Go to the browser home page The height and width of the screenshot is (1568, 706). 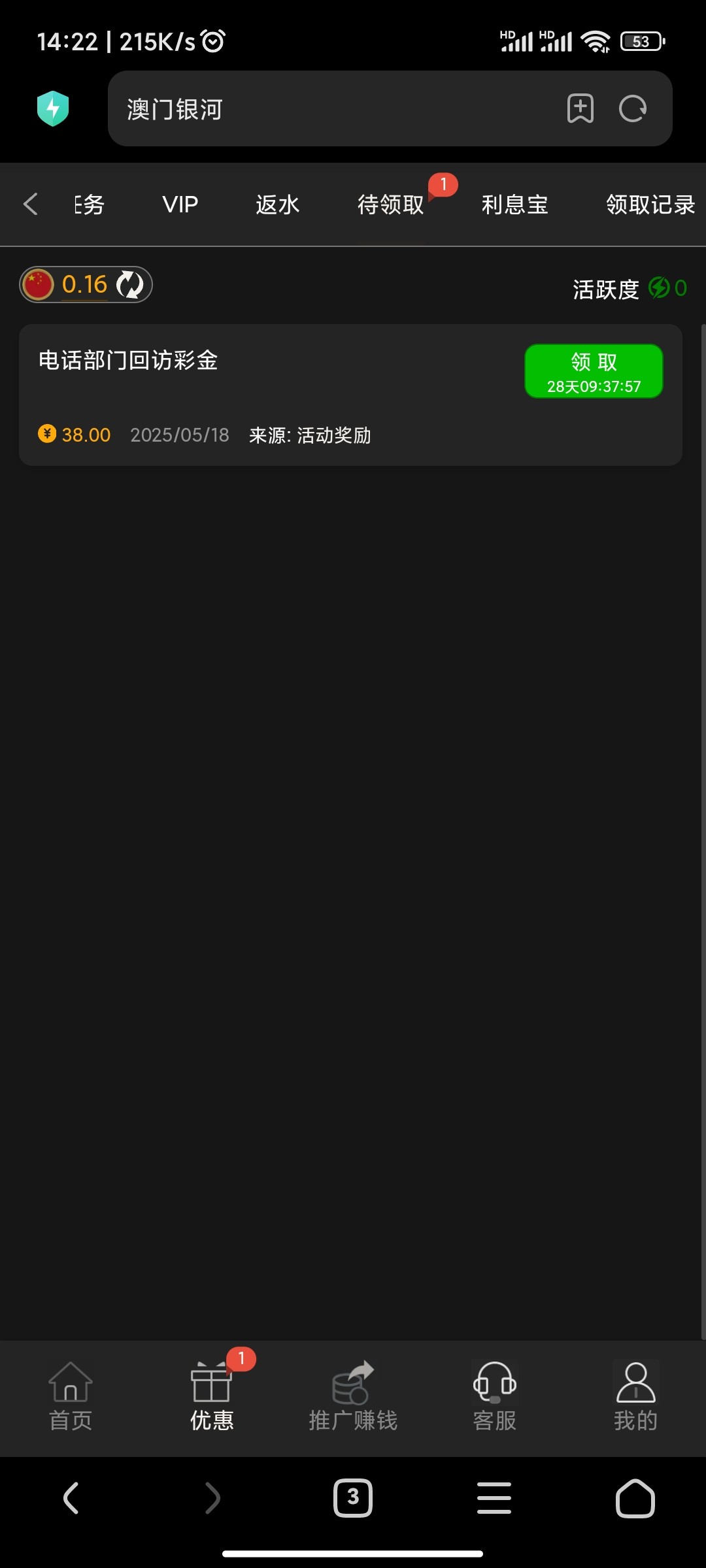pyautogui.click(x=635, y=1497)
